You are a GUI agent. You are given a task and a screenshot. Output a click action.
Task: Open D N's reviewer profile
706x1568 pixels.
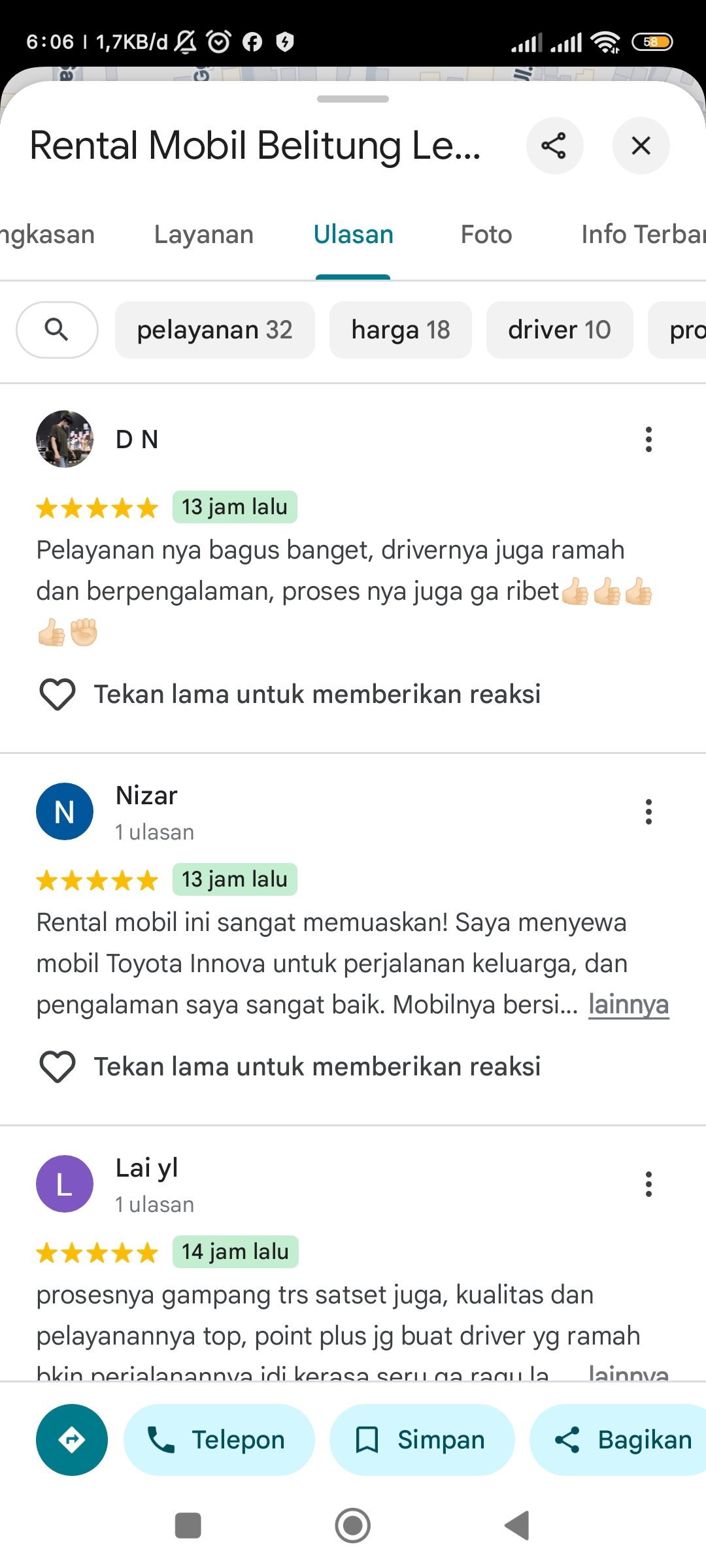tap(65, 439)
